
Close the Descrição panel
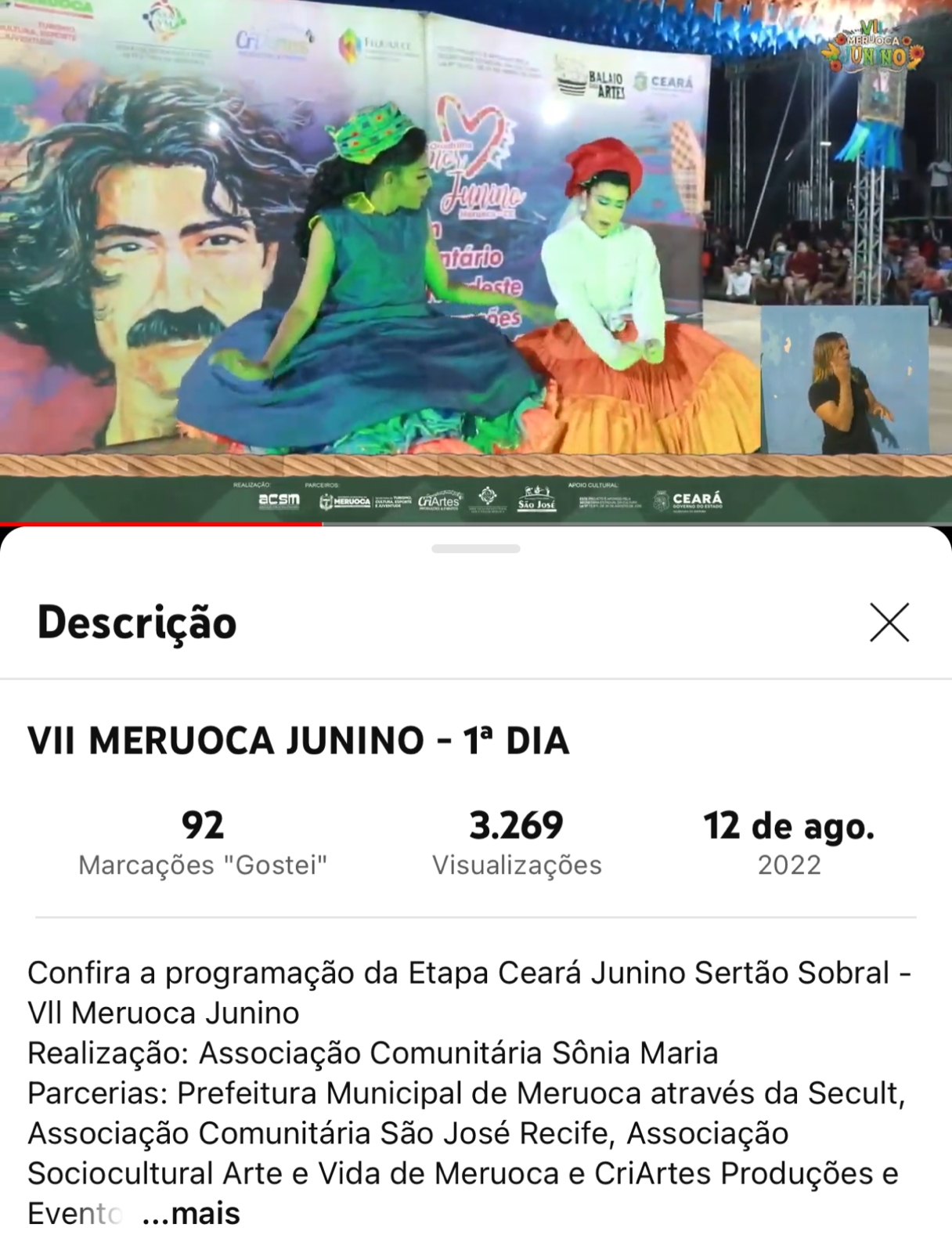point(889,623)
